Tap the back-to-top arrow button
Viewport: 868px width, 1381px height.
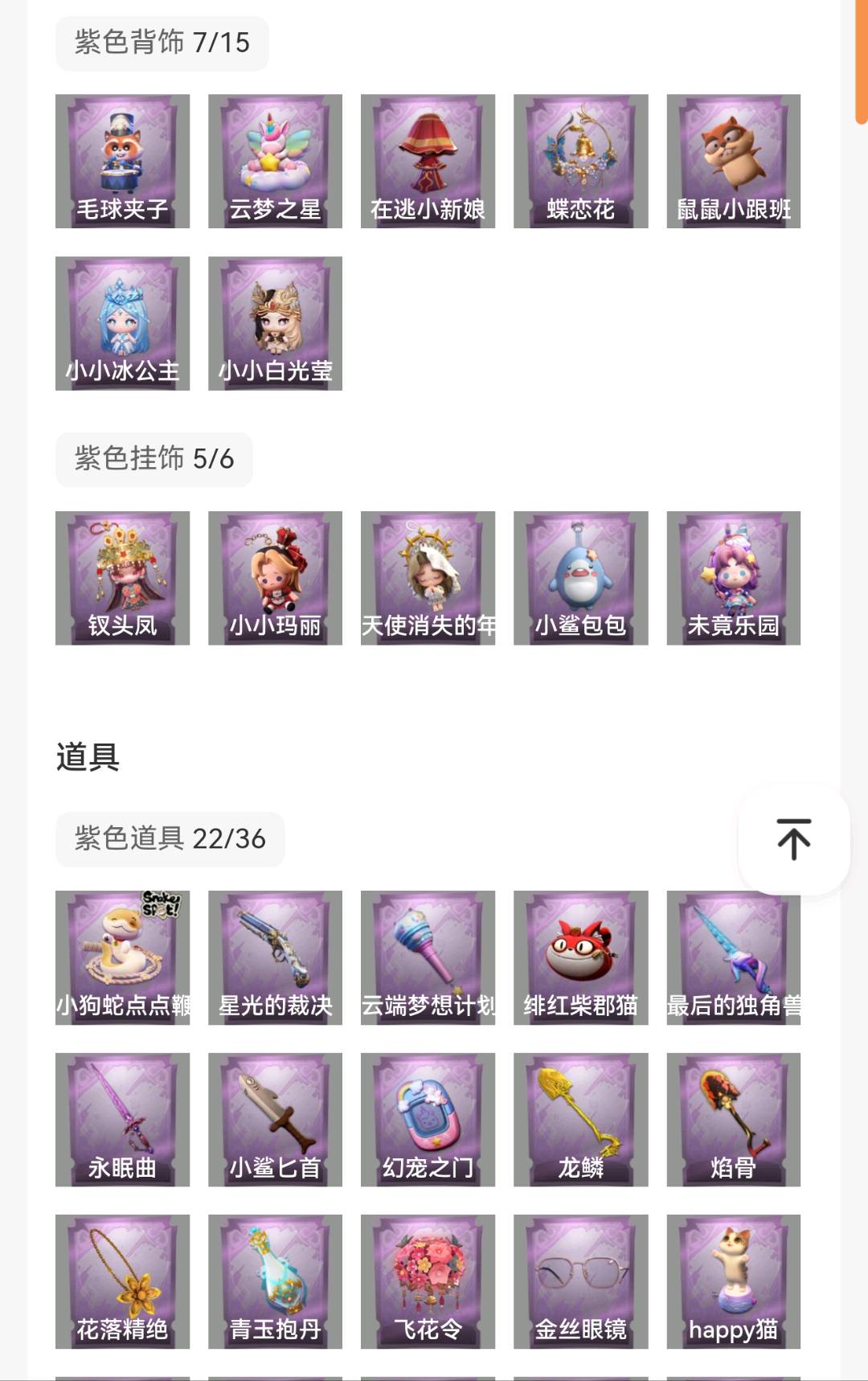pos(793,839)
